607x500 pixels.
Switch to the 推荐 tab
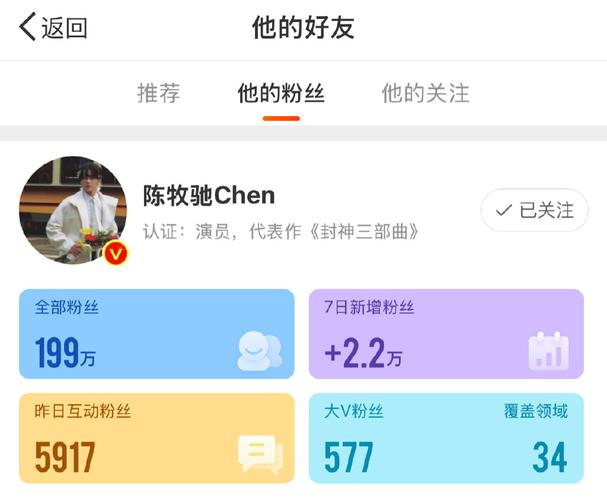click(158, 93)
